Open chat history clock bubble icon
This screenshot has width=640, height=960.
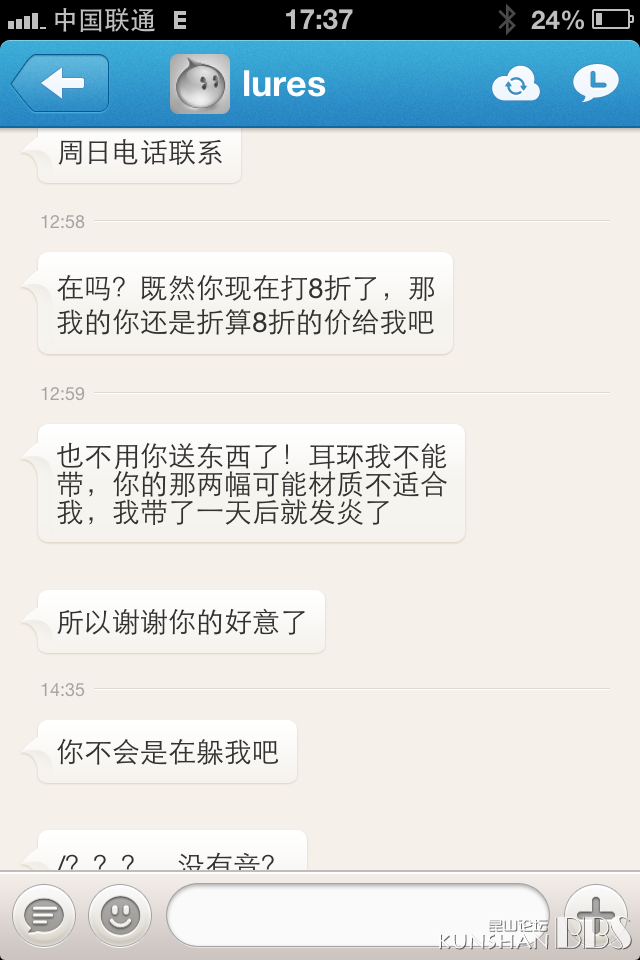pyautogui.click(x=596, y=84)
